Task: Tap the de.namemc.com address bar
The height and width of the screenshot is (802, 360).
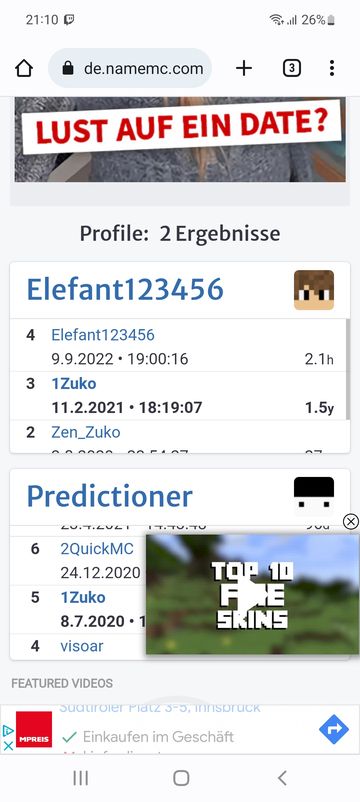Action: point(130,69)
